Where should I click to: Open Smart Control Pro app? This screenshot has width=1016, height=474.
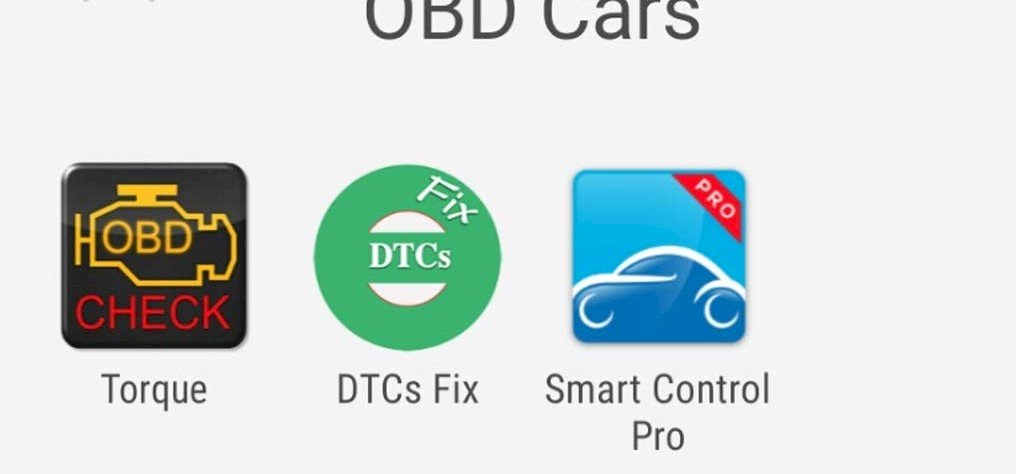pos(658,257)
